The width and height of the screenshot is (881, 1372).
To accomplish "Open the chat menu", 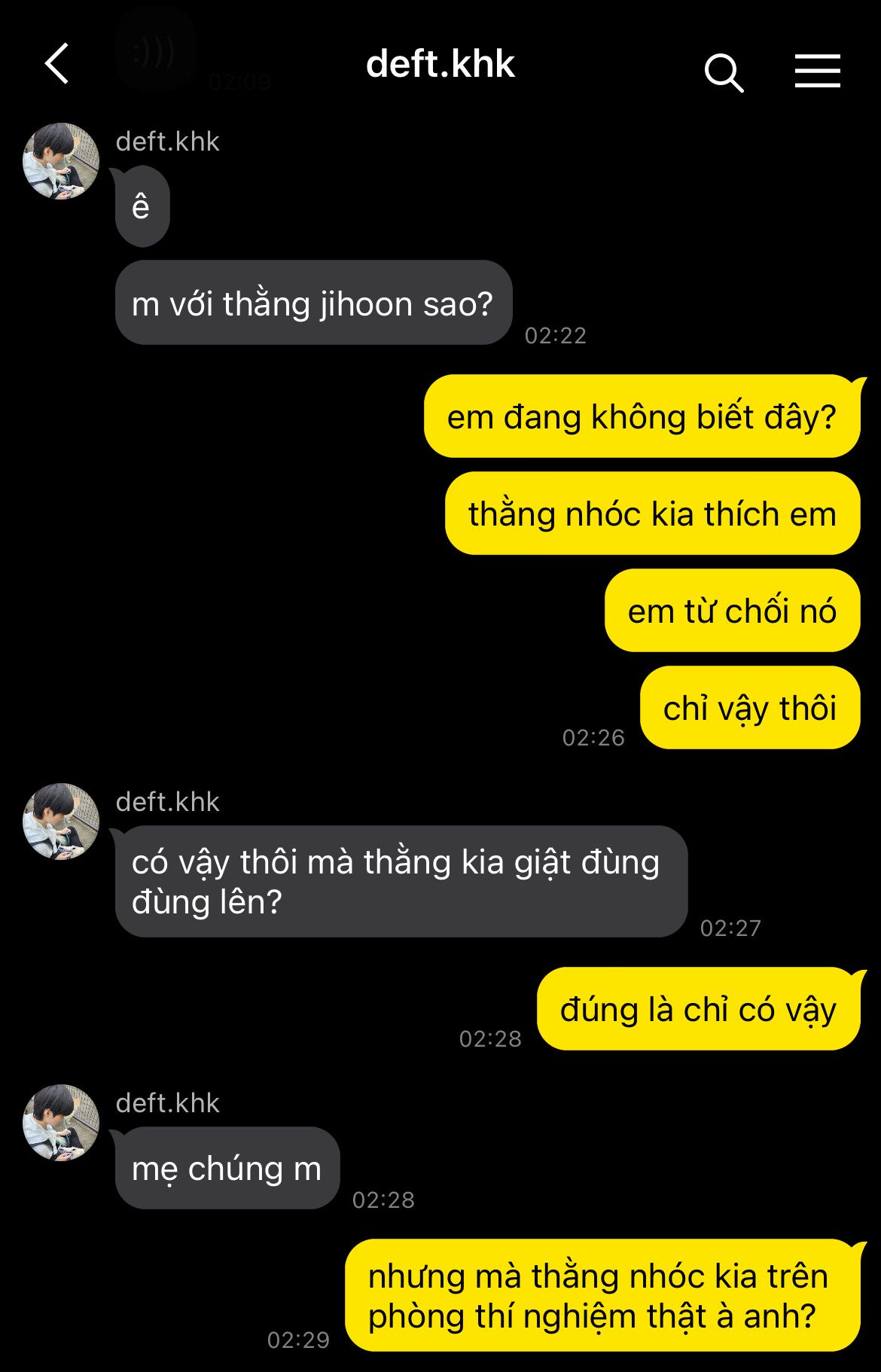I will coord(817,72).
